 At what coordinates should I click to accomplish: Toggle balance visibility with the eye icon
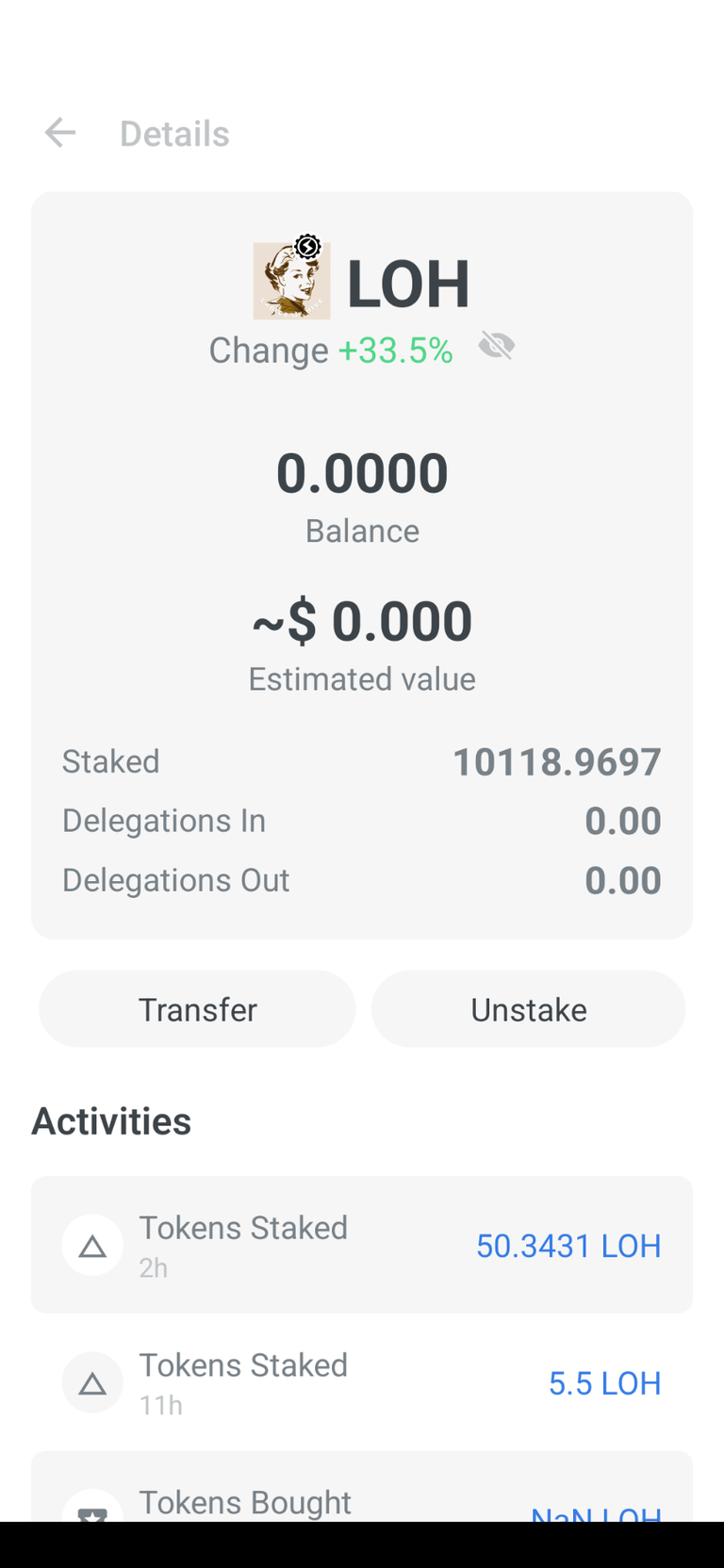[497, 346]
